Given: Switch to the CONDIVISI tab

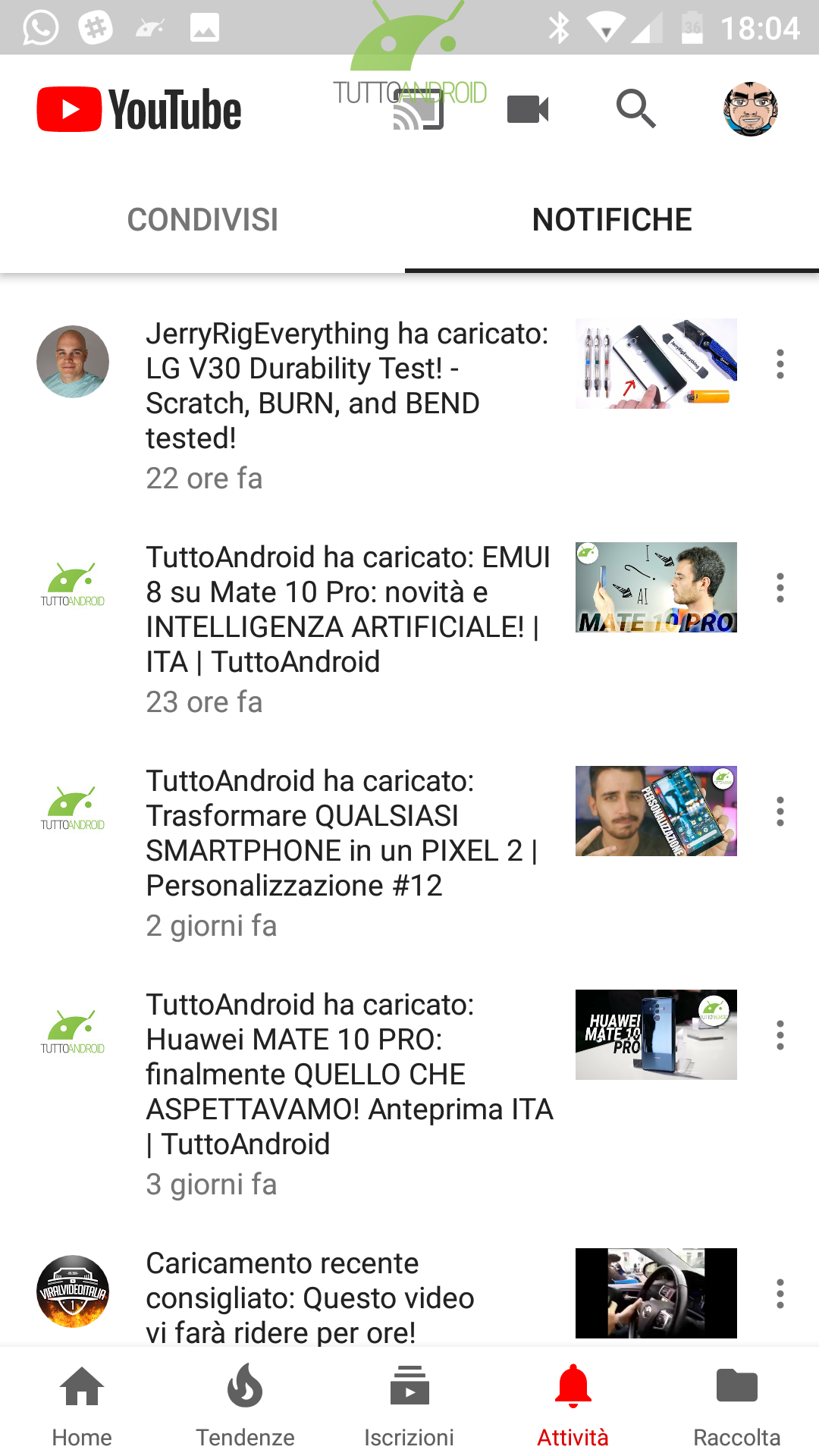Looking at the screenshot, I should (202, 220).
